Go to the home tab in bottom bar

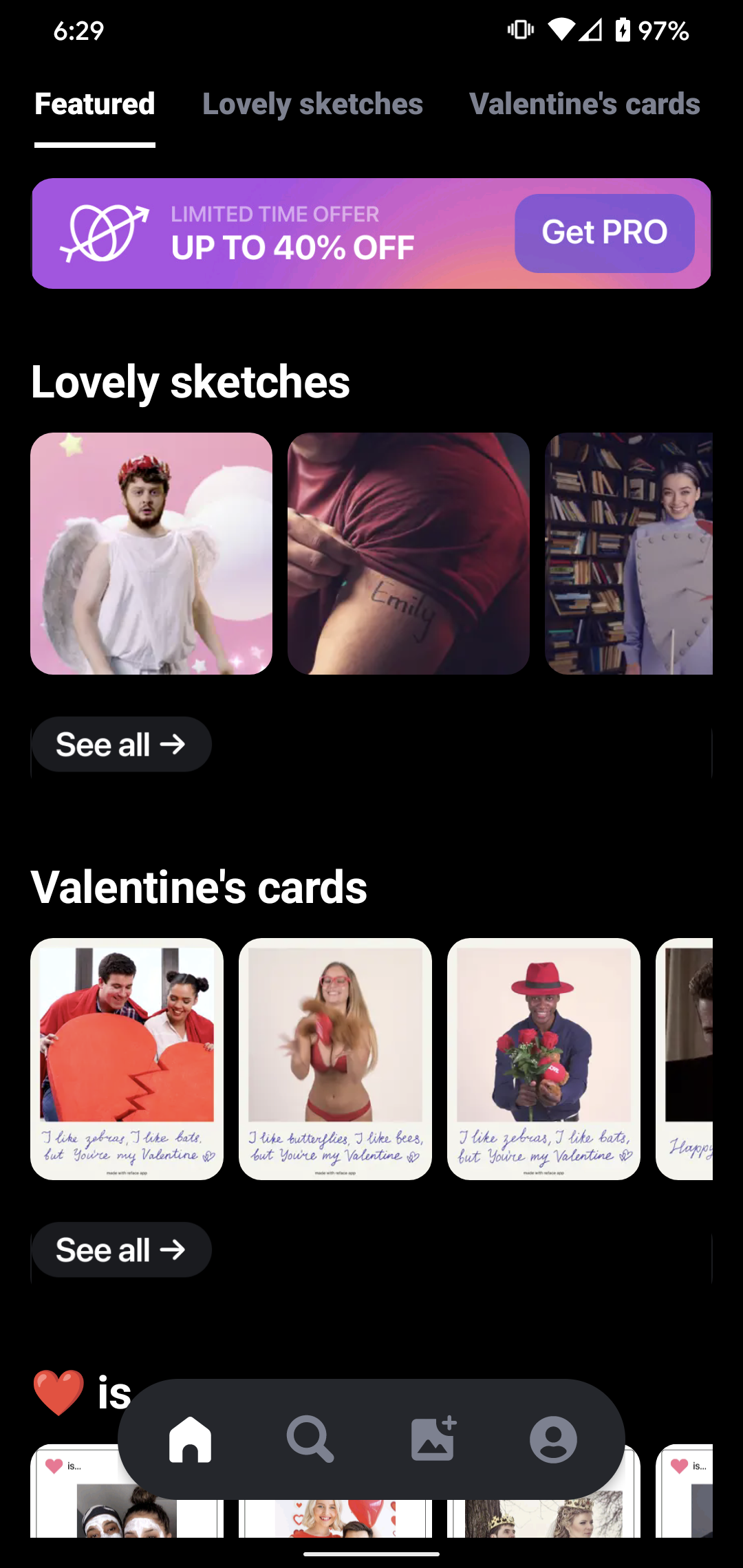click(190, 1439)
